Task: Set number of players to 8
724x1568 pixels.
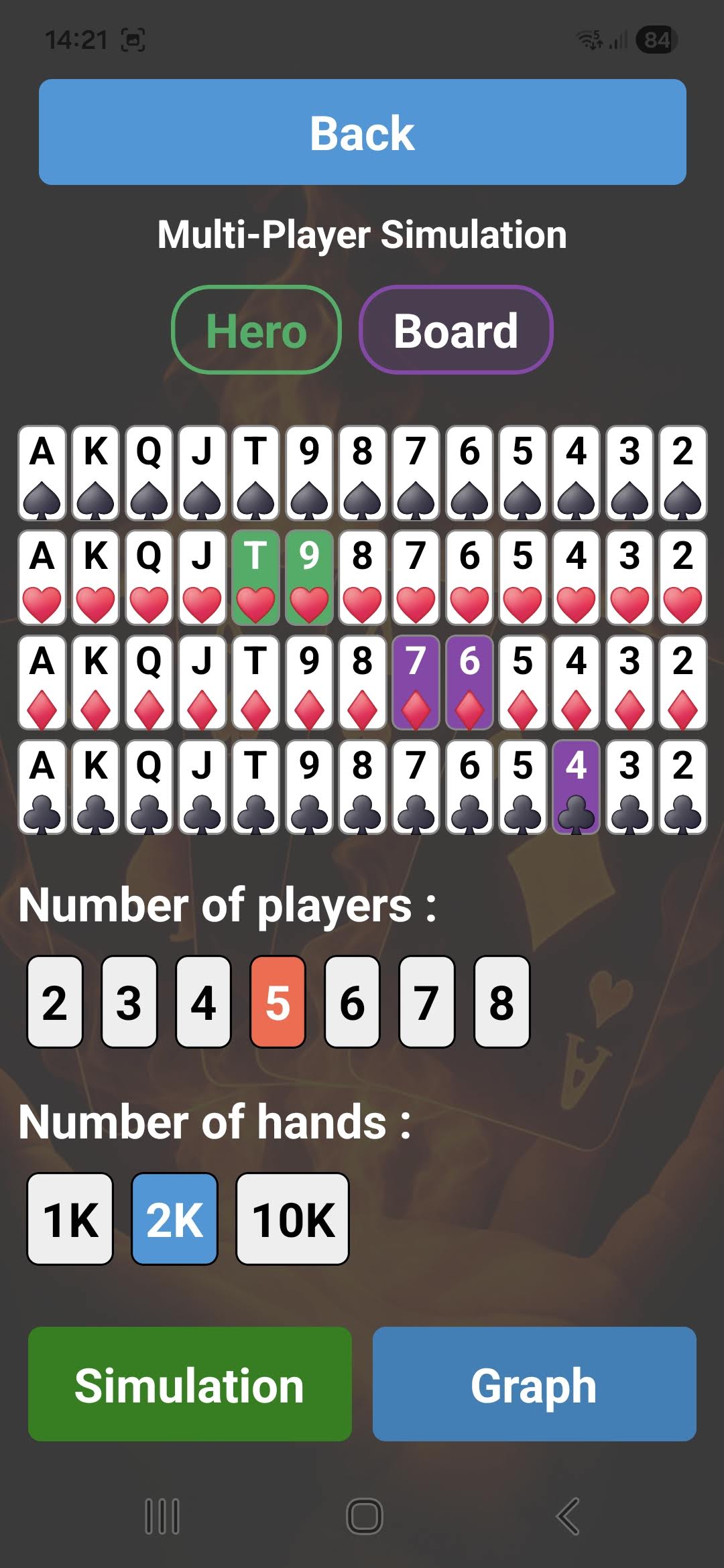Action: [x=501, y=1002]
